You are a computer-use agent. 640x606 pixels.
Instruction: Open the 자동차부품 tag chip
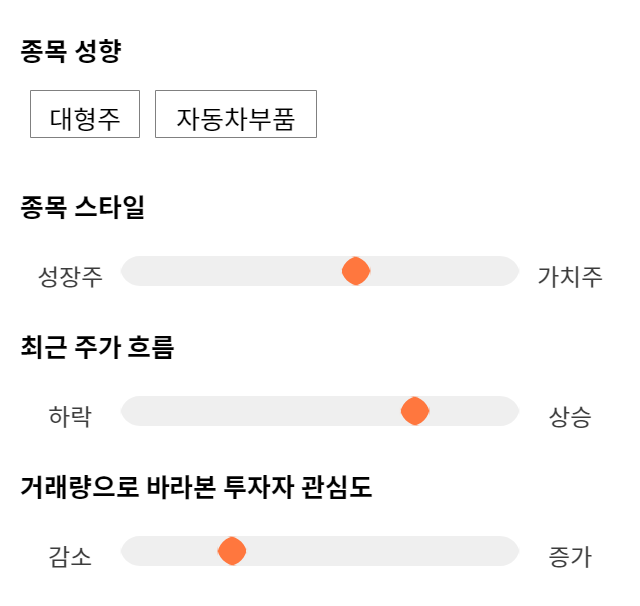point(236,114)
